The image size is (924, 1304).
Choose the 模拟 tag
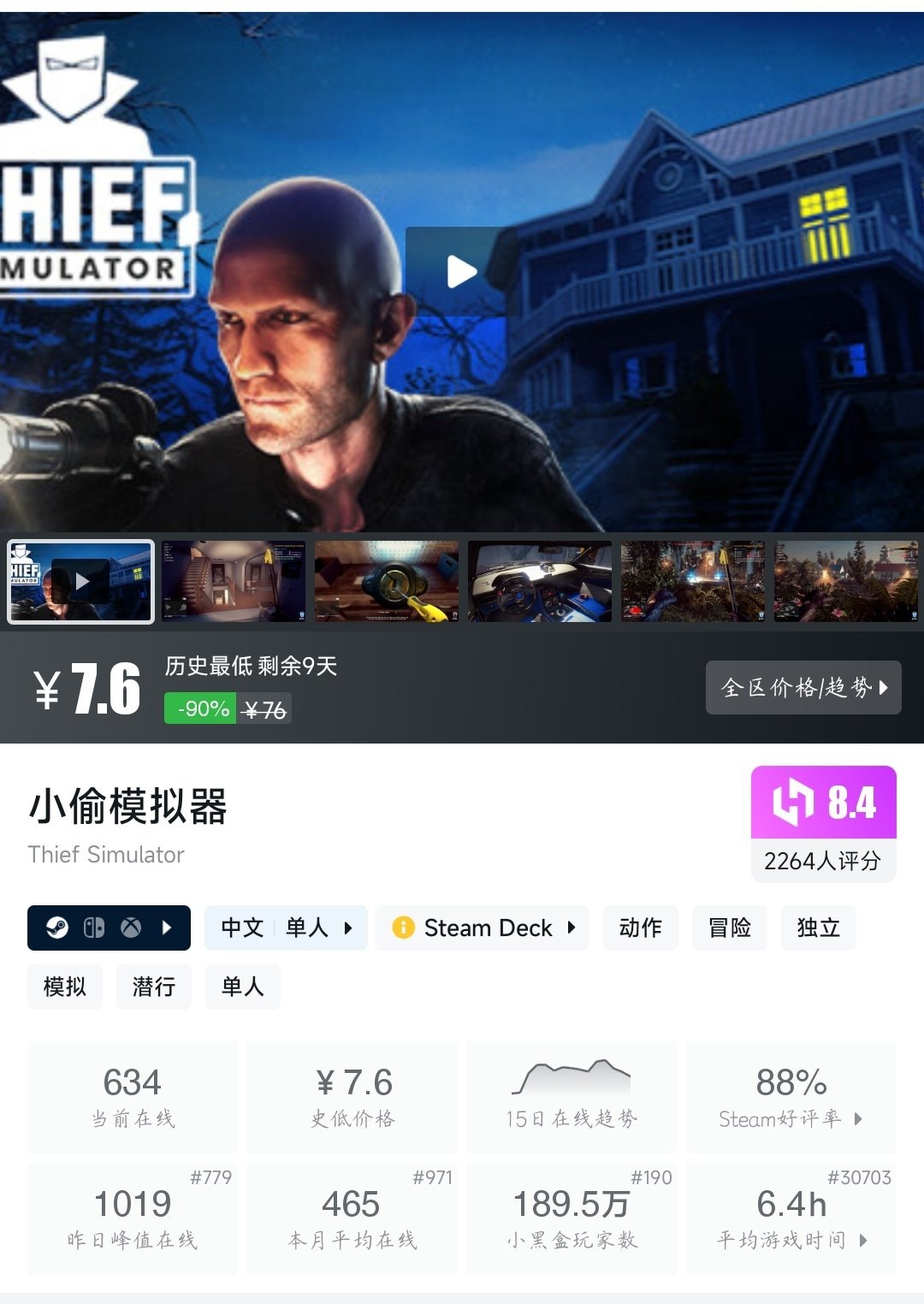click(65, 987)
